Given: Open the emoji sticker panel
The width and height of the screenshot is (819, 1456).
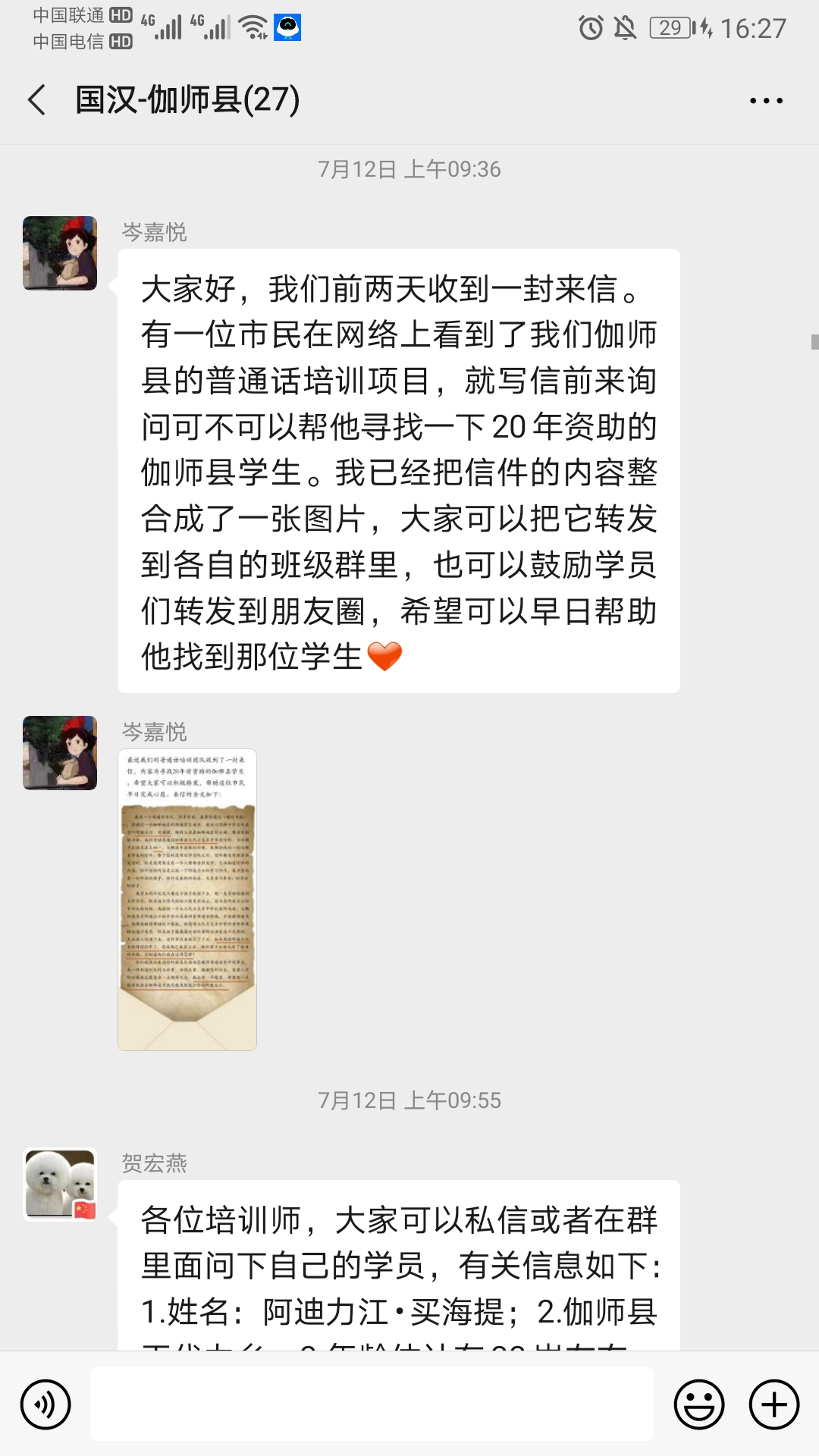Looking at the screenshot, I should pos(698,1404).
